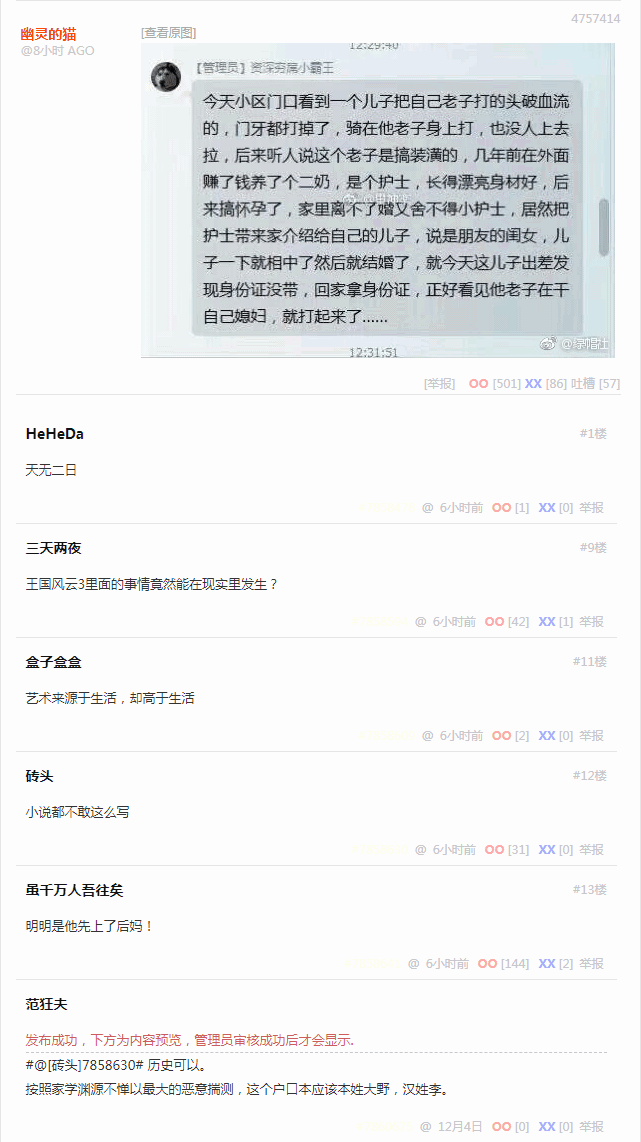This screenshot has width=641, height=1142.
Task: Open the posted chat screenshot image
Action: click(x=377, y=200)
